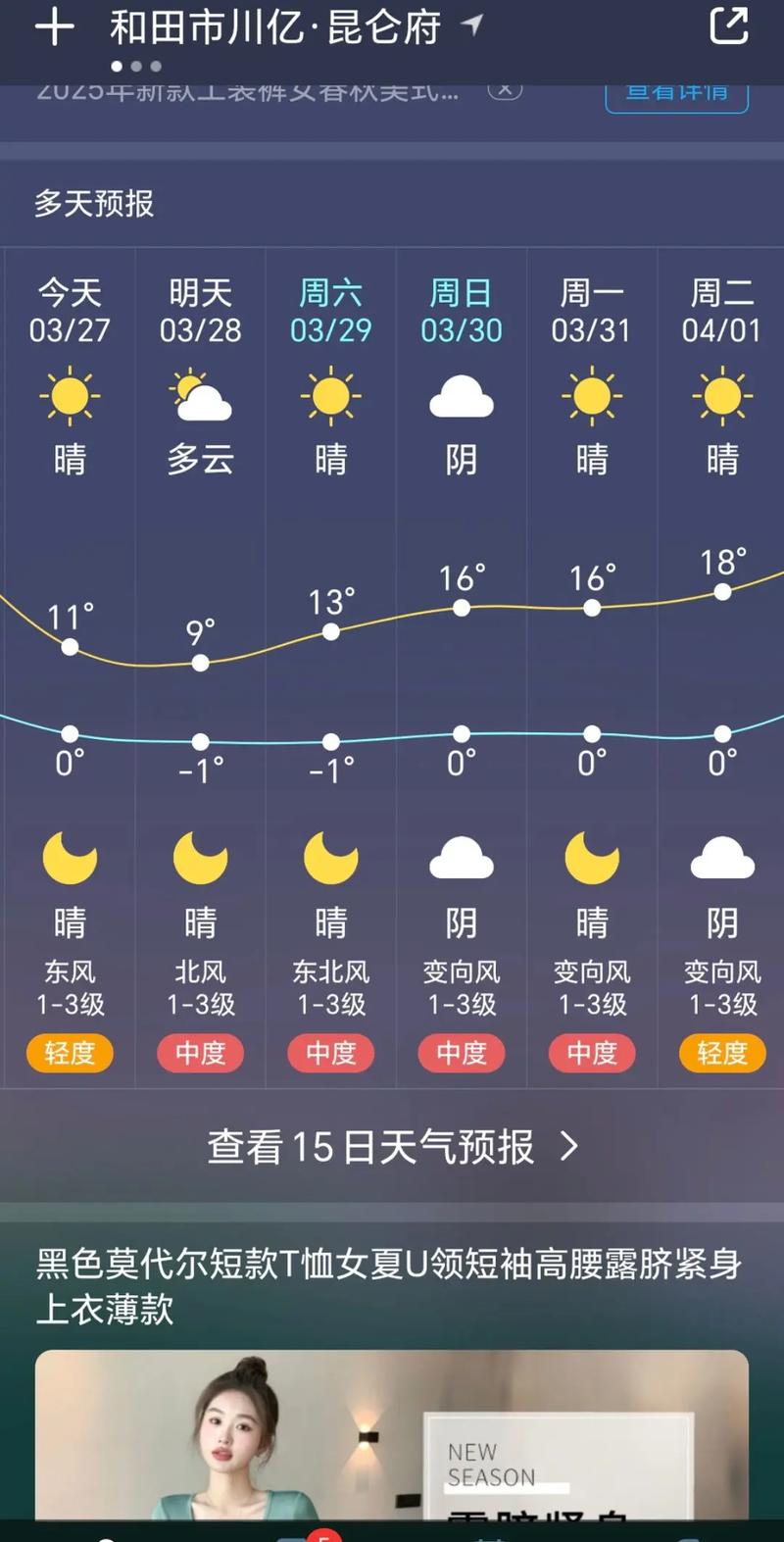Select the 周六 03/29 day column
Screen dimensions: 784x1542
pos(330,312)
